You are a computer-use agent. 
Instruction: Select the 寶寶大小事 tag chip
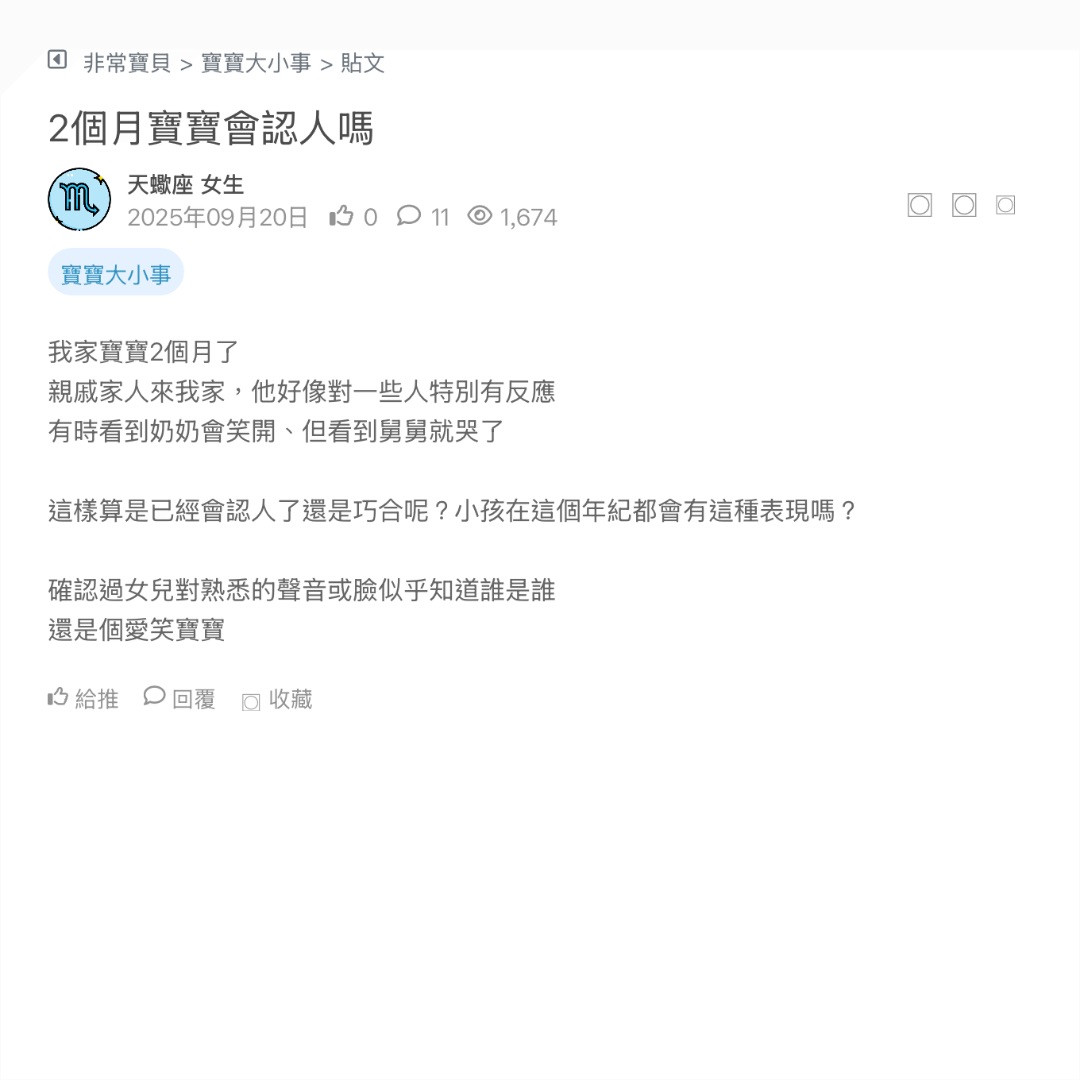[116, 274]
